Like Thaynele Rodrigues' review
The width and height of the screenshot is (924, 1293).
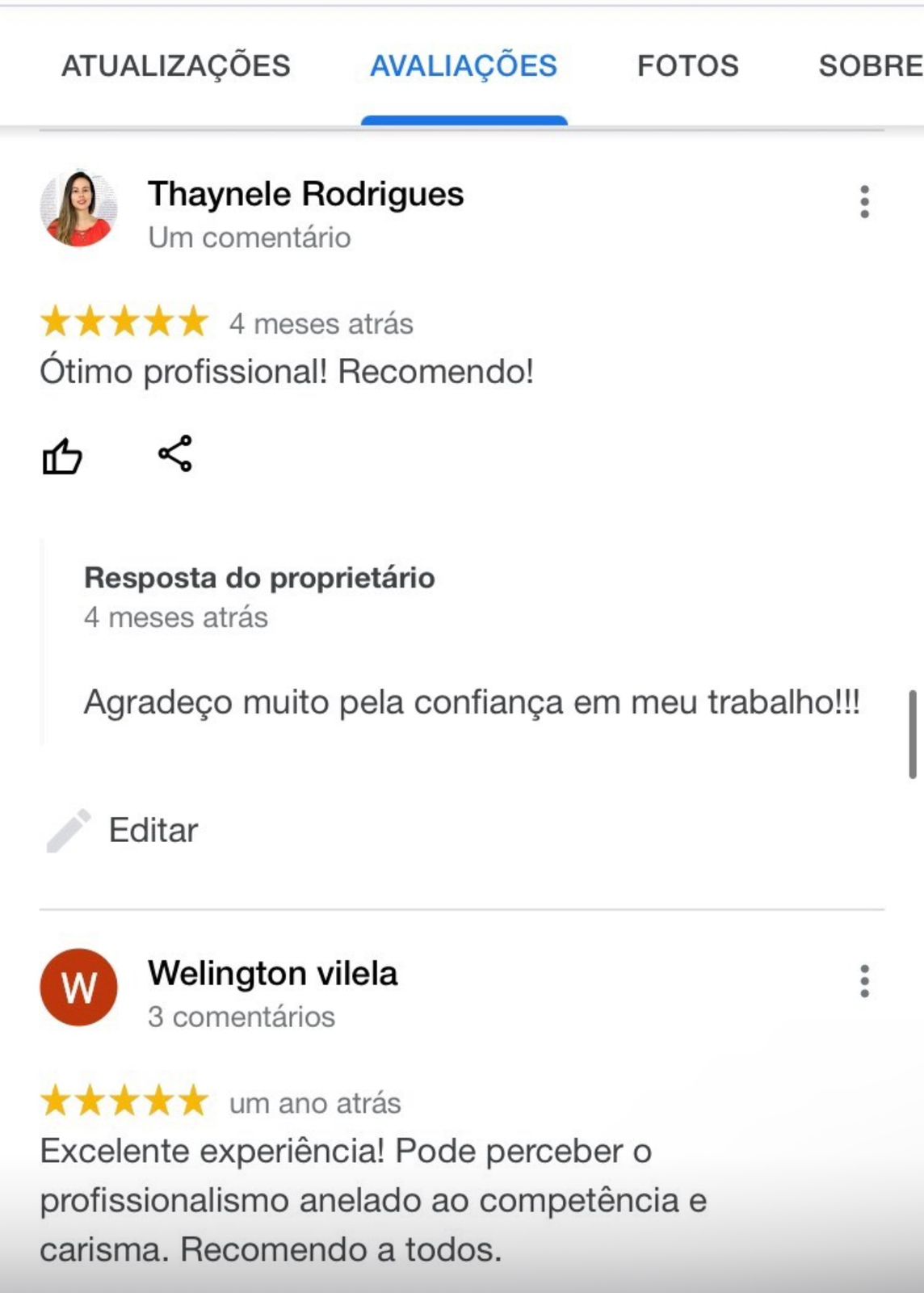click(x=62, y=456)
